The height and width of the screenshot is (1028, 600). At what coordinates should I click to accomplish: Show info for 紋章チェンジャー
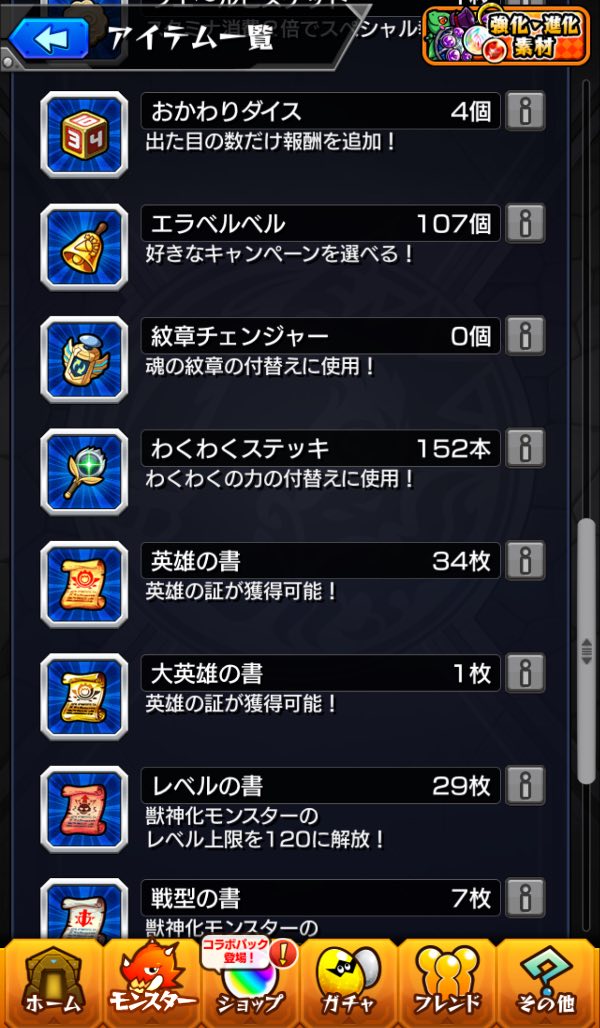[x=525, y=336]
